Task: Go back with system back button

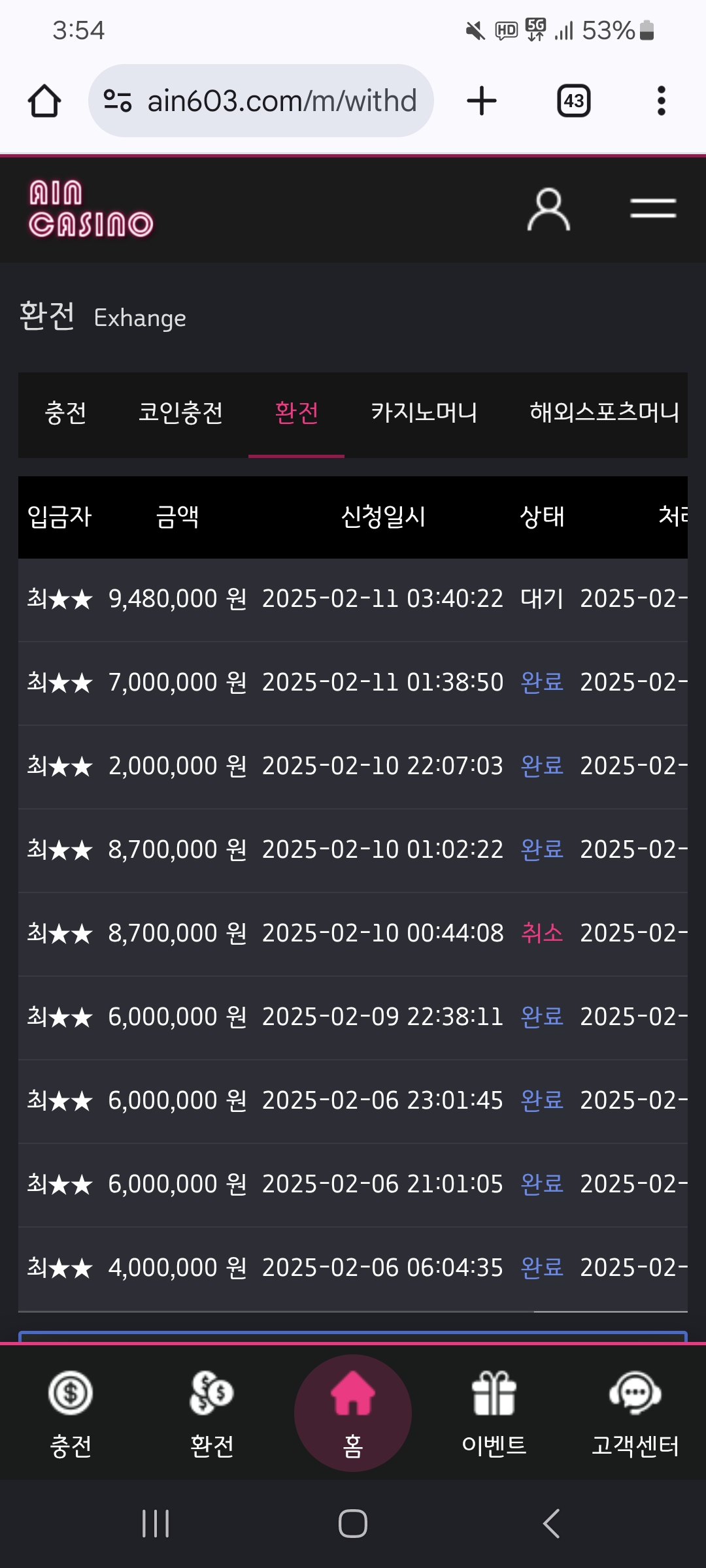Action: click(x=551, y=1524)
